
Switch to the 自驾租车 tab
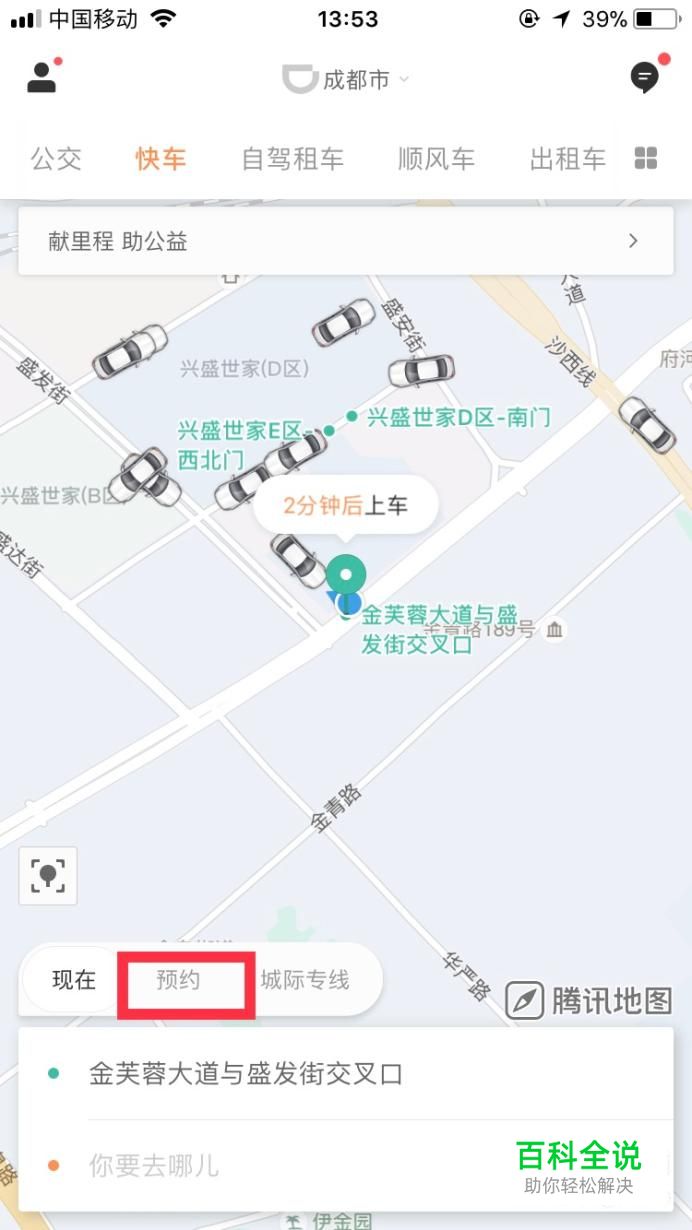pyautogui.click(x=292, y=159)
